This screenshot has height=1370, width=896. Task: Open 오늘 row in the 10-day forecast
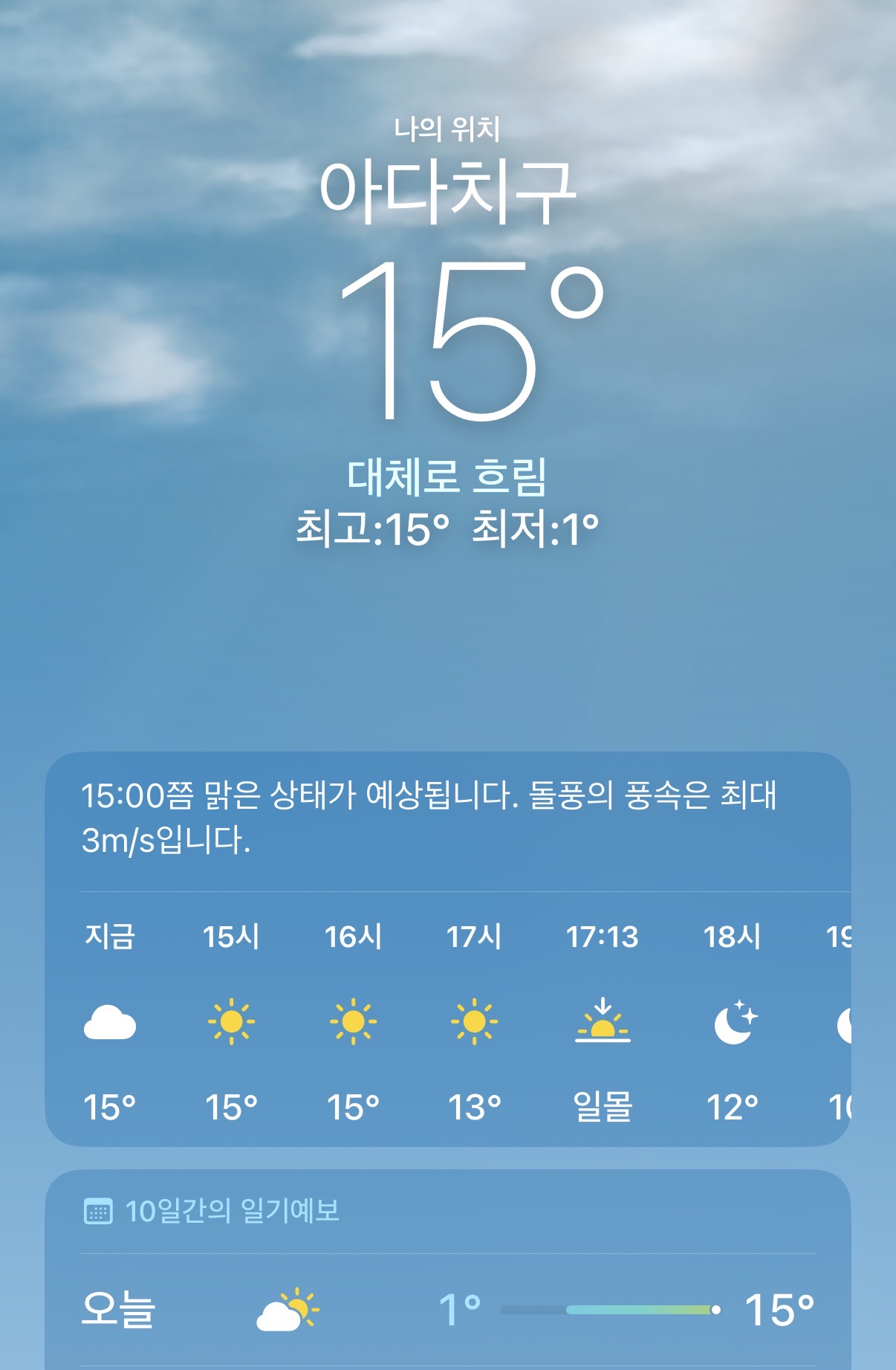(x=447, y=1309)
